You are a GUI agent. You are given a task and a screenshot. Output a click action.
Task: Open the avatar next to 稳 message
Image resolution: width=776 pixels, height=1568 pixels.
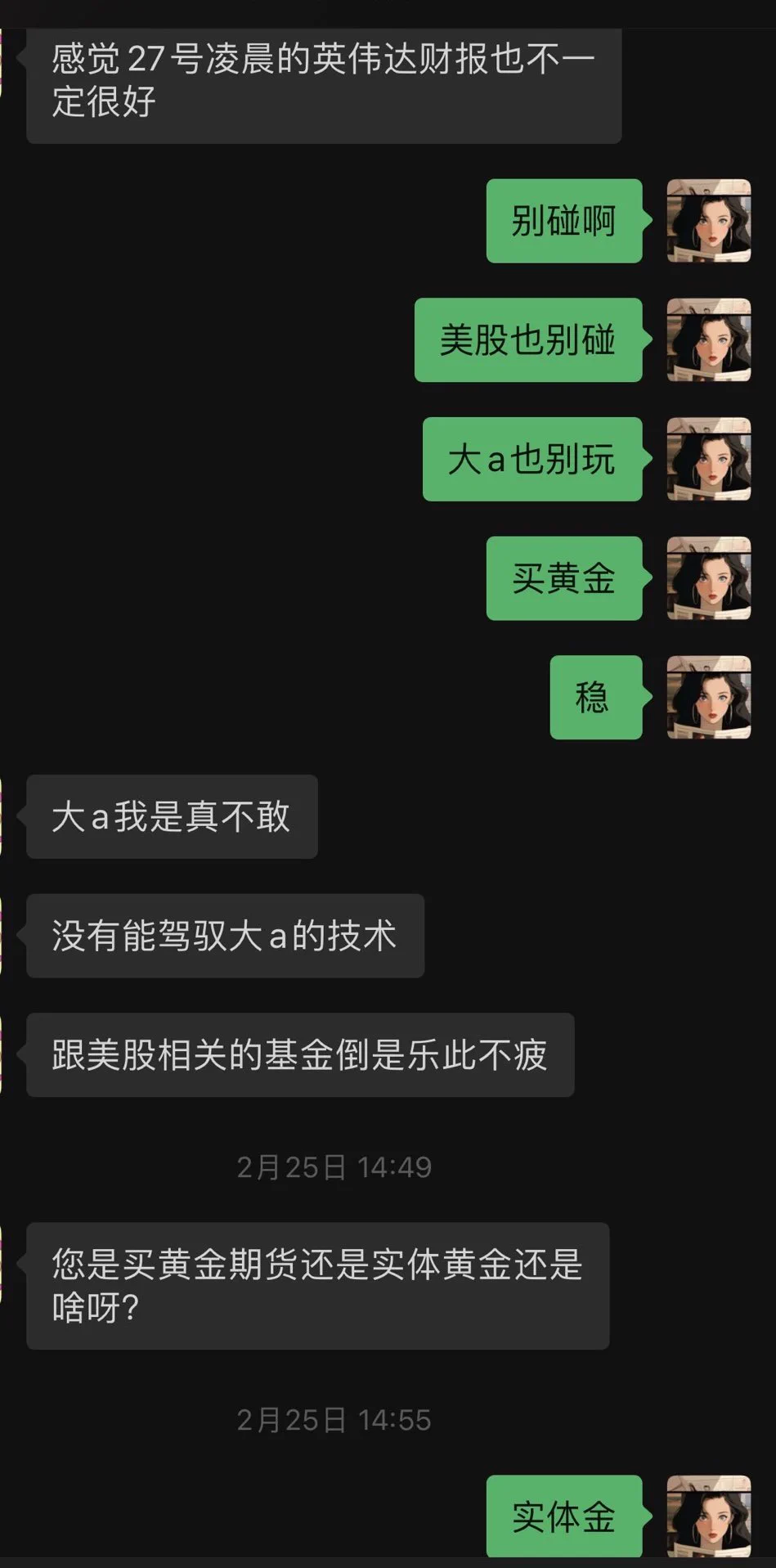tap(708, 697)
